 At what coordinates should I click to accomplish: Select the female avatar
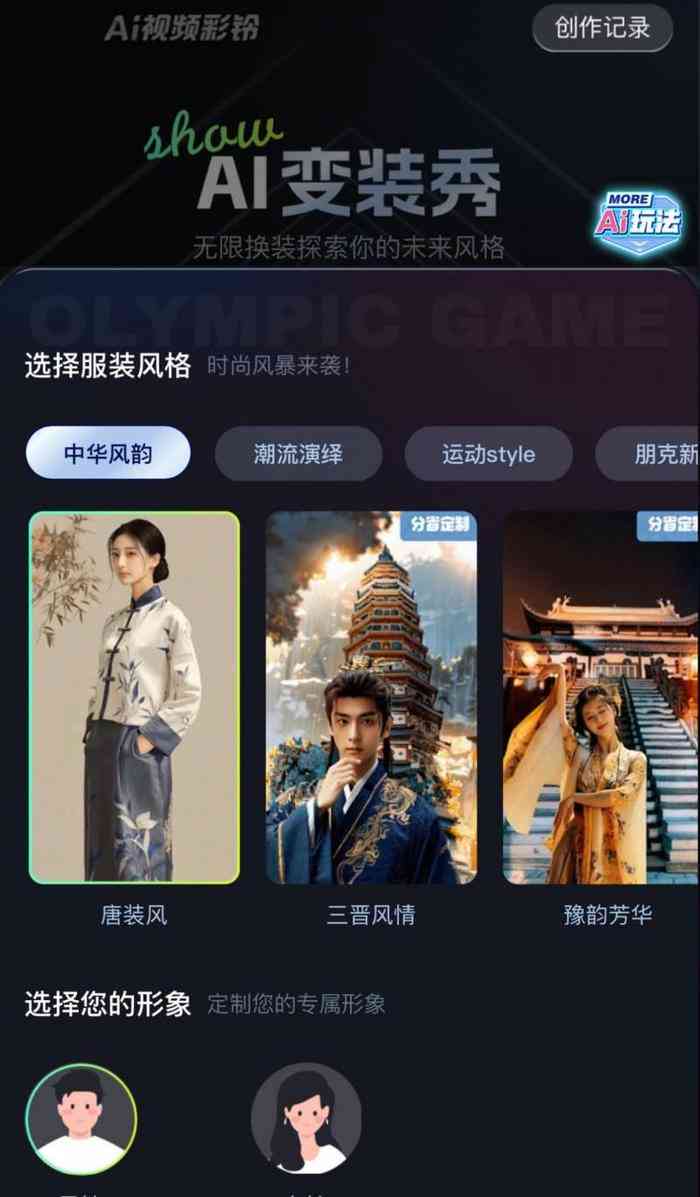306,1118
